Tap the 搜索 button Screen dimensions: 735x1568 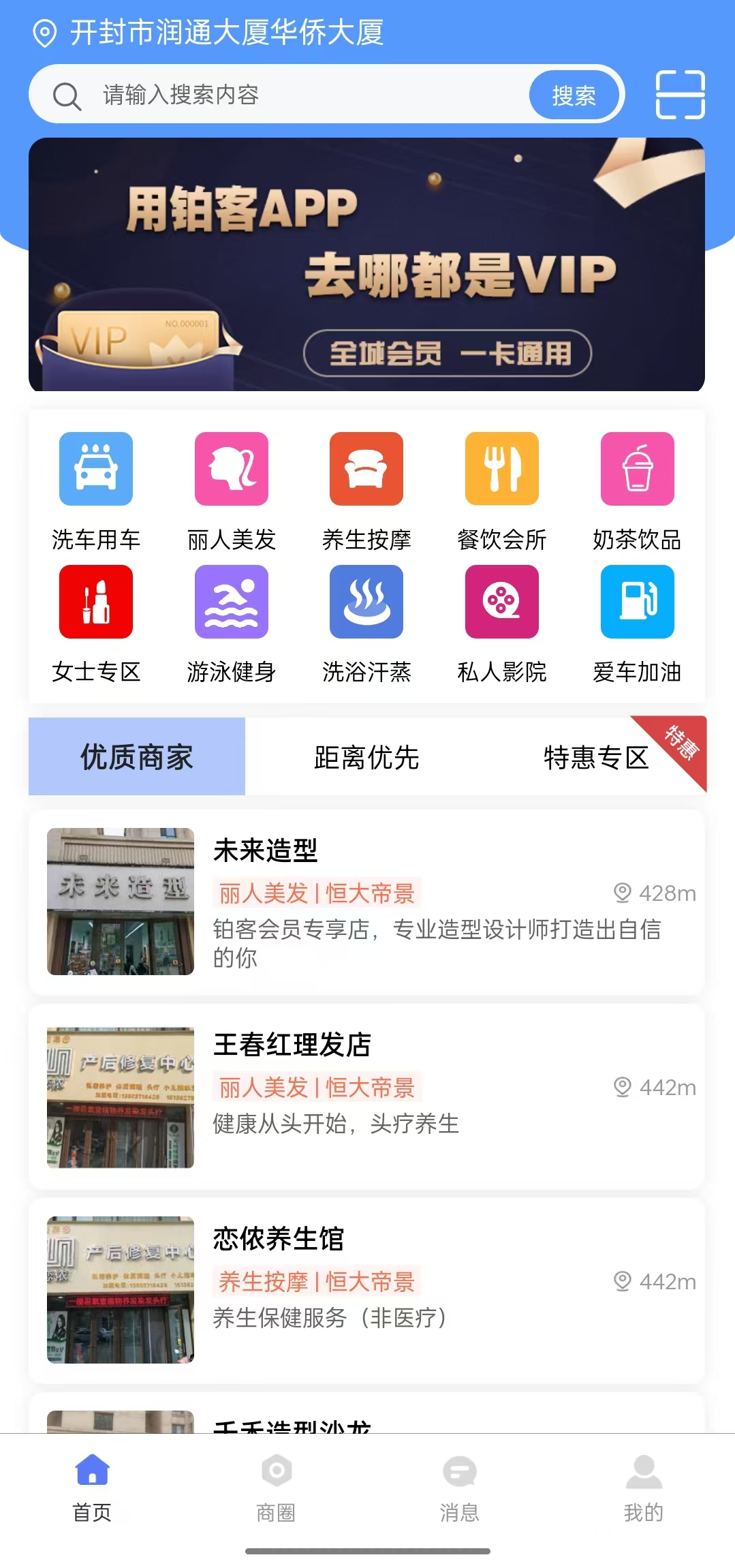pos(574,95)
